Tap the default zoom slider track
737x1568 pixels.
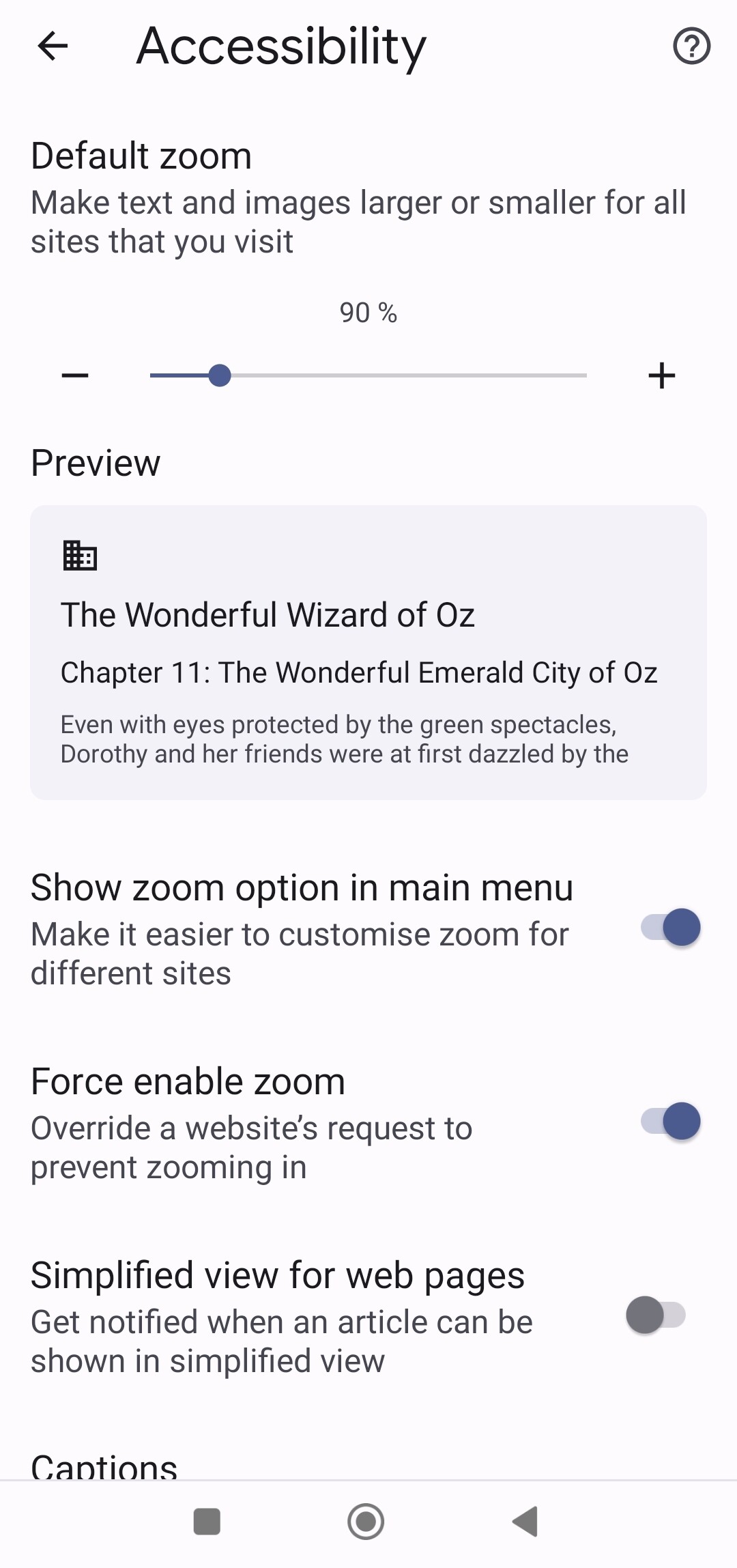[x=369, y=375]
